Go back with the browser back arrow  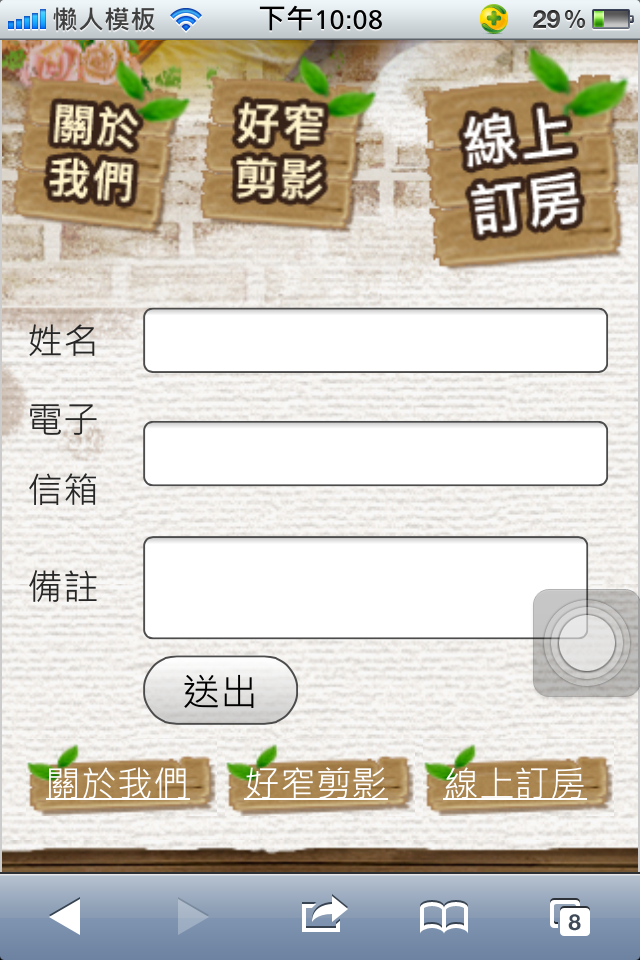pos(65,916)
